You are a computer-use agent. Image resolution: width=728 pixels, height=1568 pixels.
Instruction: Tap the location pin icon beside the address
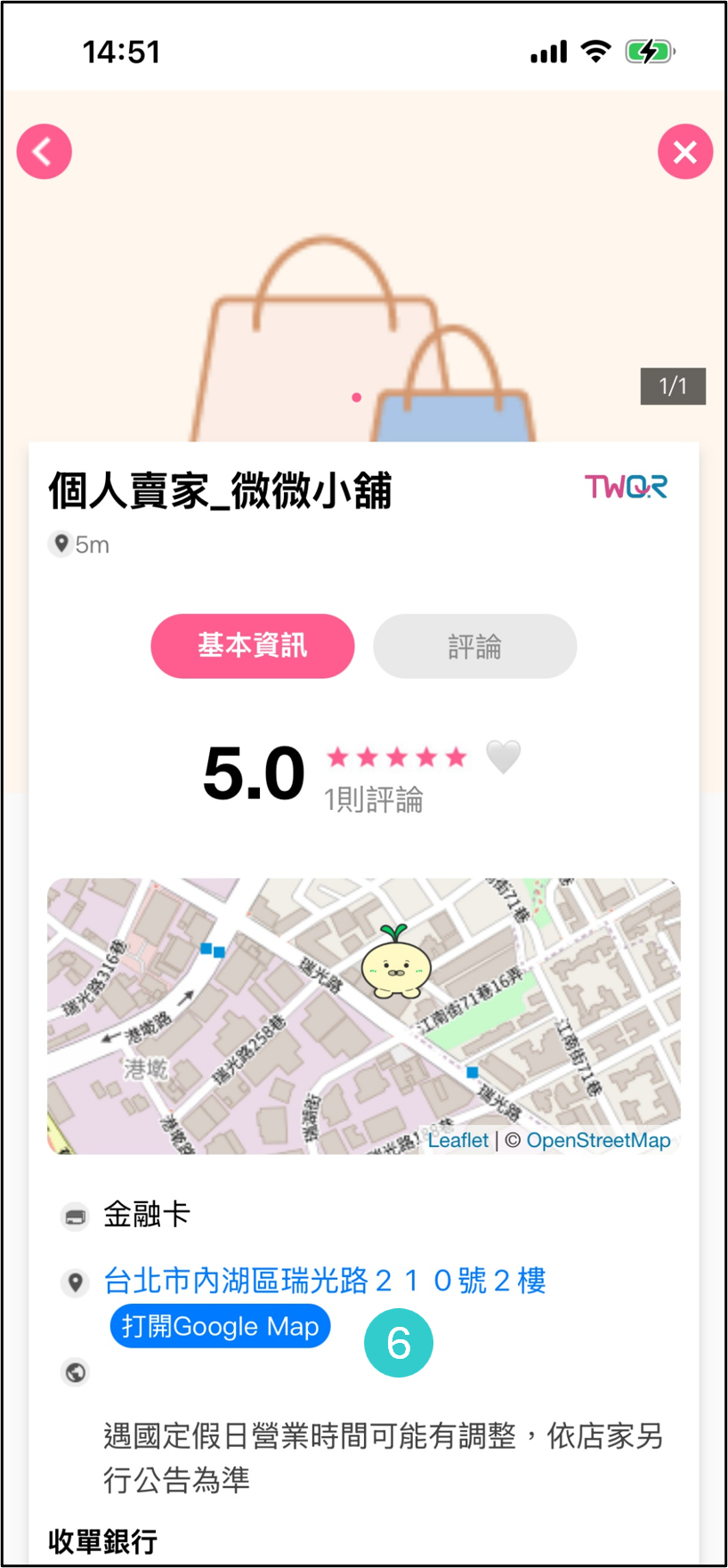75,1281
